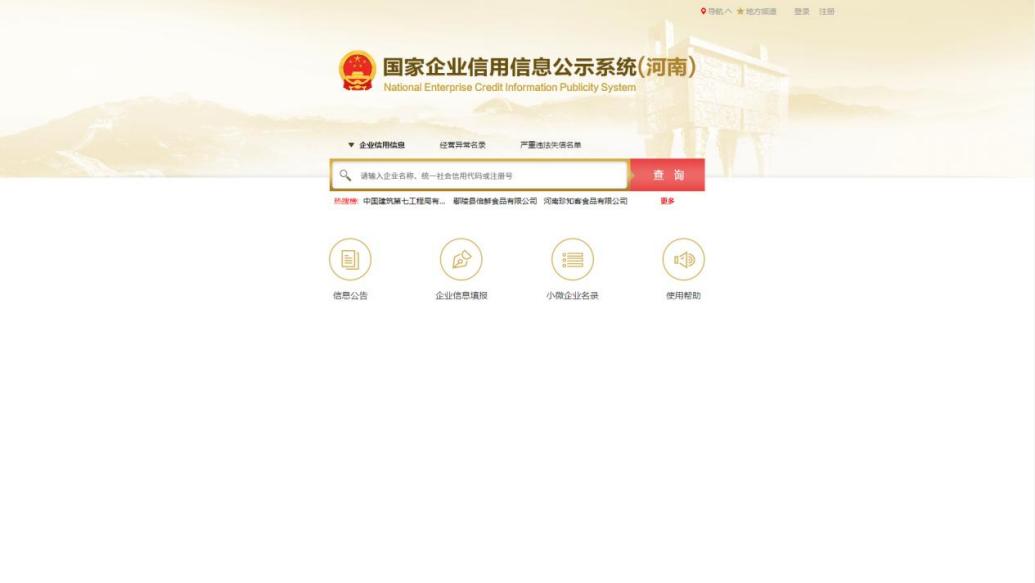This screenshot has width=1035, height=583.
Task: Switch to the 经营异常名录 tab
Action: [462, 145]
